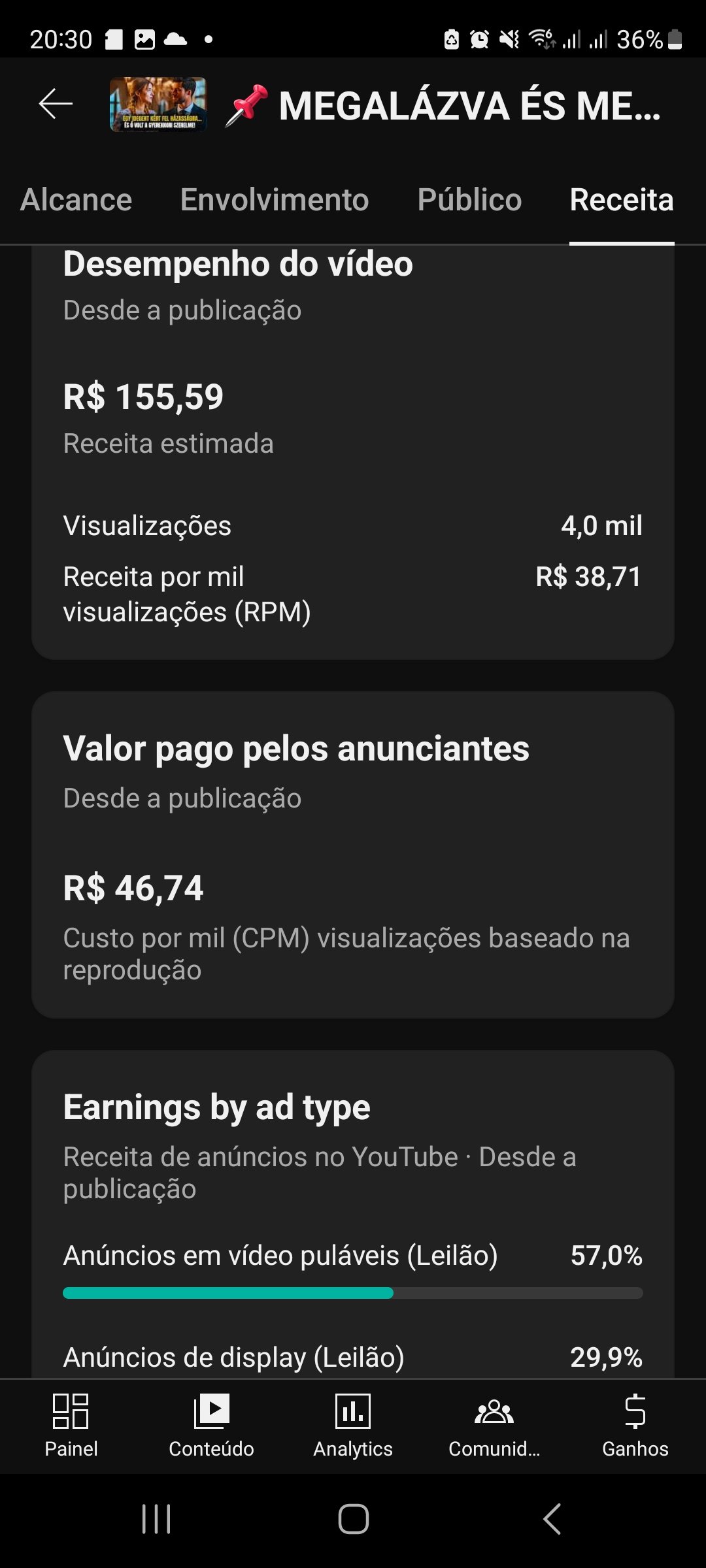This screenshot has width=706, height=1568.
Task: Switch to the Alcance tab
Action: 76,200
